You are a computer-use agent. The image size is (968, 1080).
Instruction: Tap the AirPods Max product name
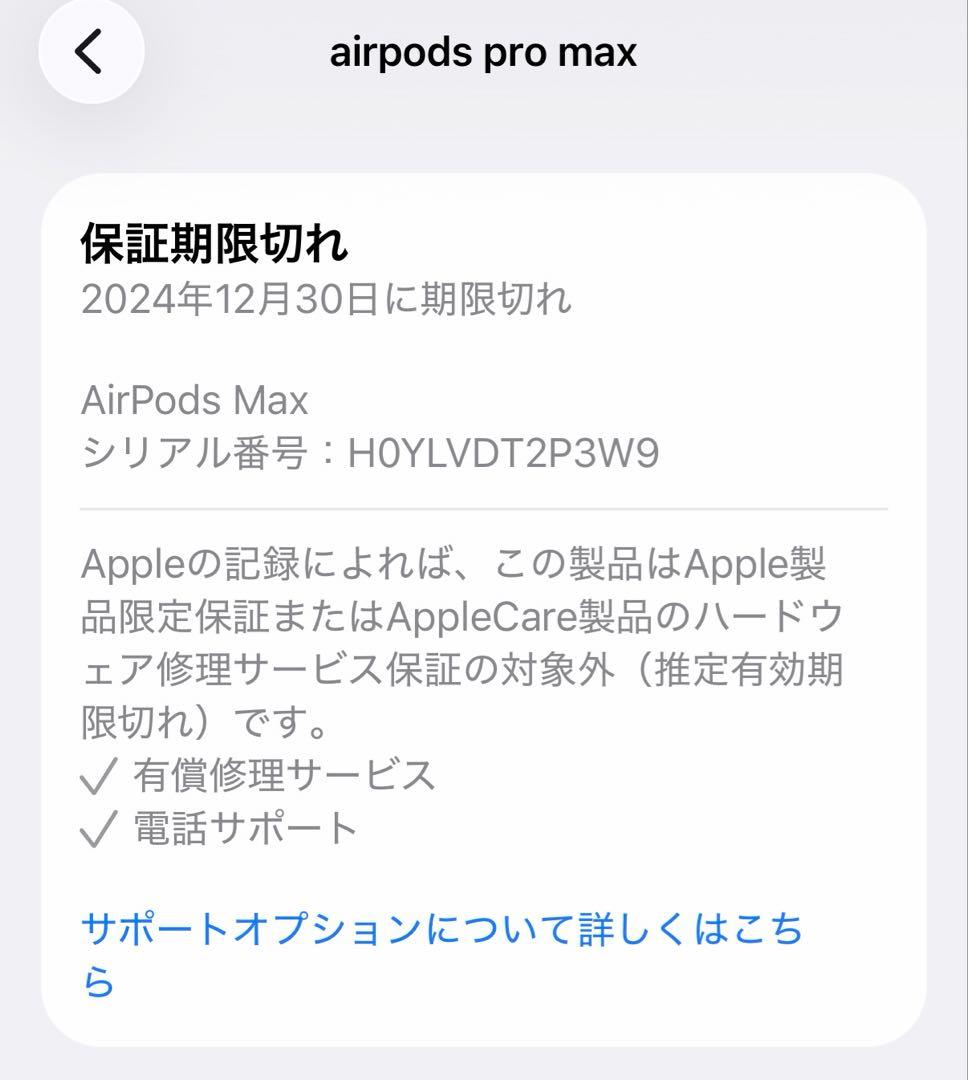pyautogui.click(x=193, y=399)
